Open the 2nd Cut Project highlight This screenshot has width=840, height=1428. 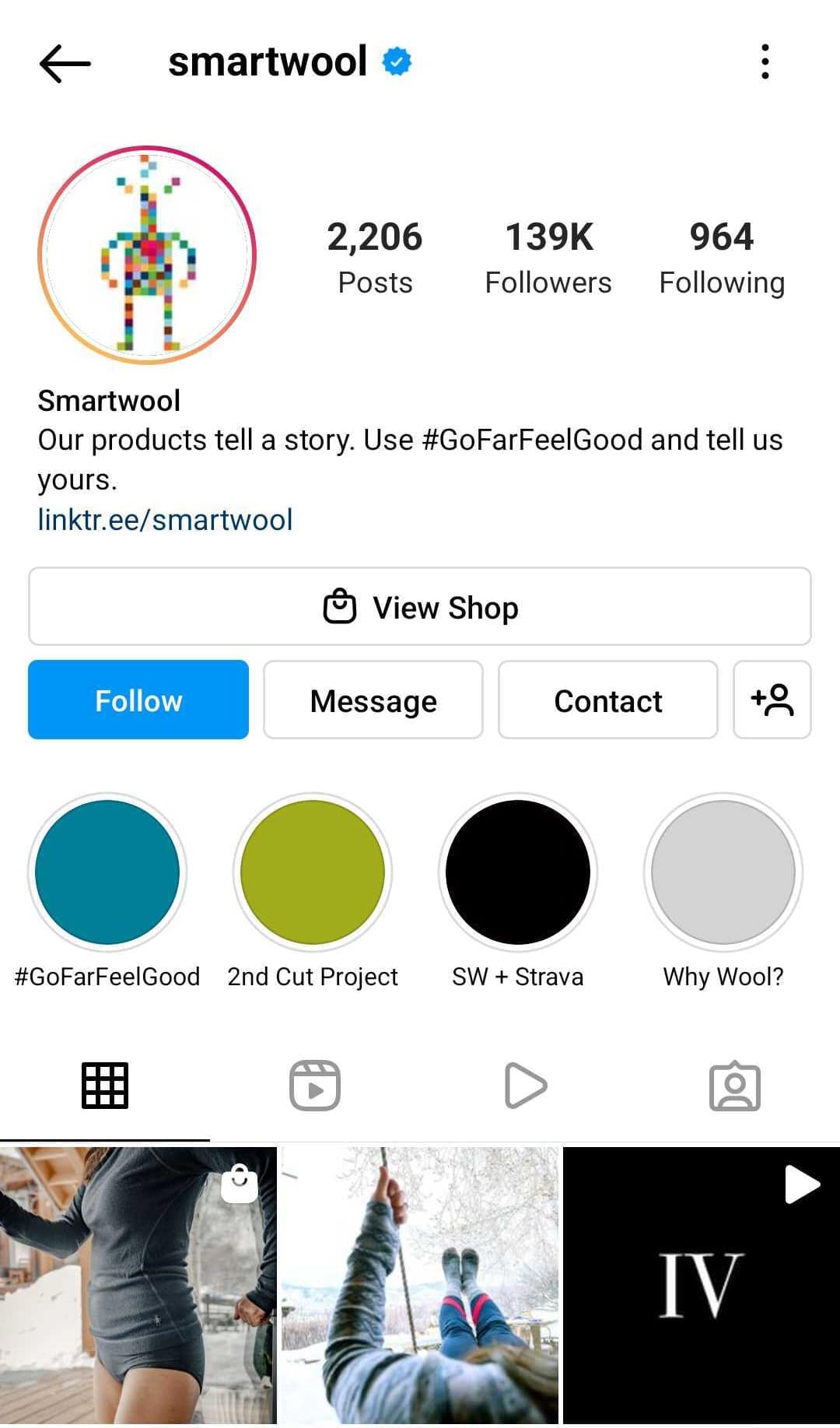[313, 872]
